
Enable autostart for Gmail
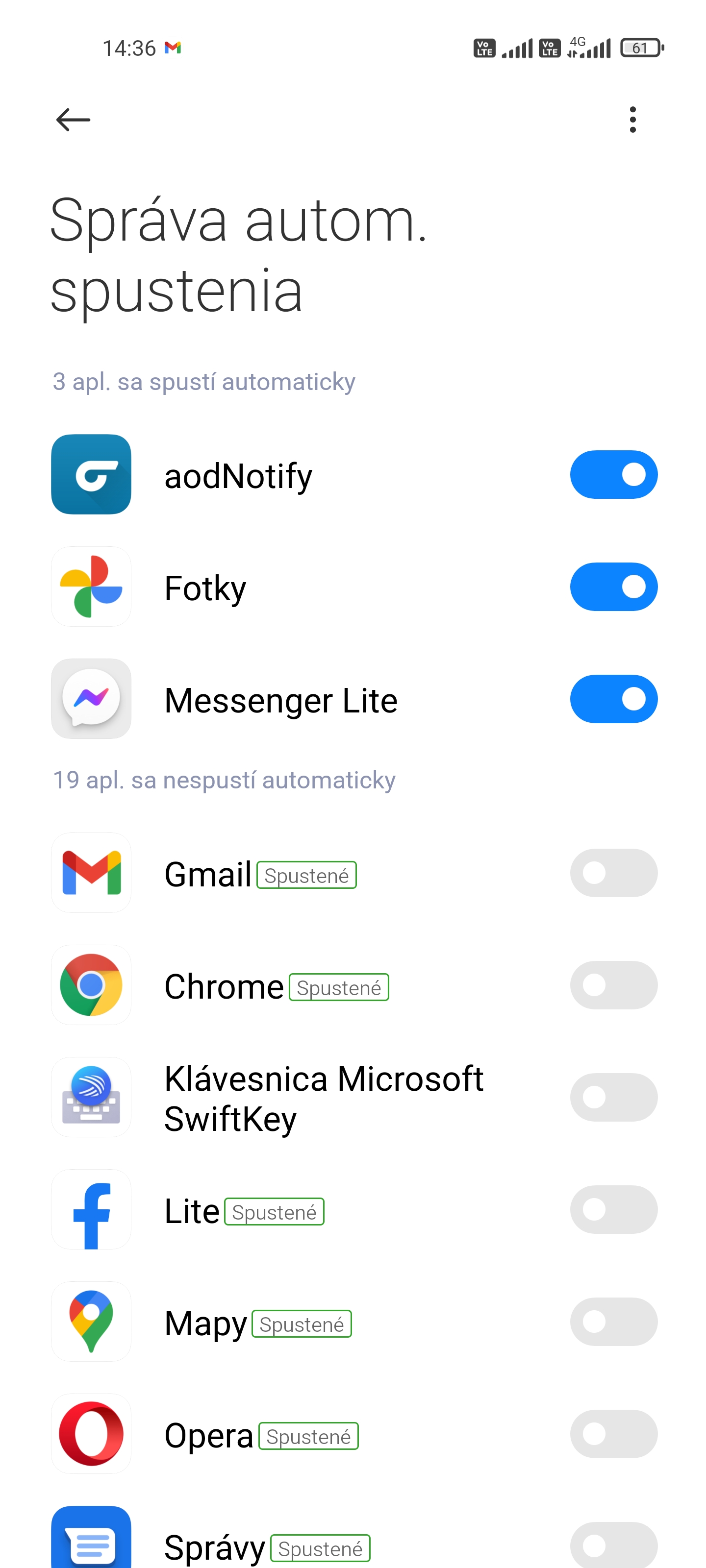(613, 873)
